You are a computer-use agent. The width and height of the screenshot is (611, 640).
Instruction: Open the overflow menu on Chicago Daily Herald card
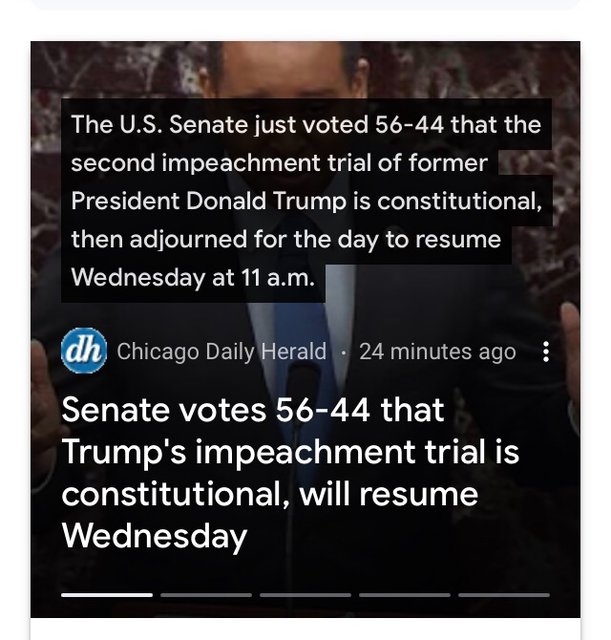coord(545,352)
